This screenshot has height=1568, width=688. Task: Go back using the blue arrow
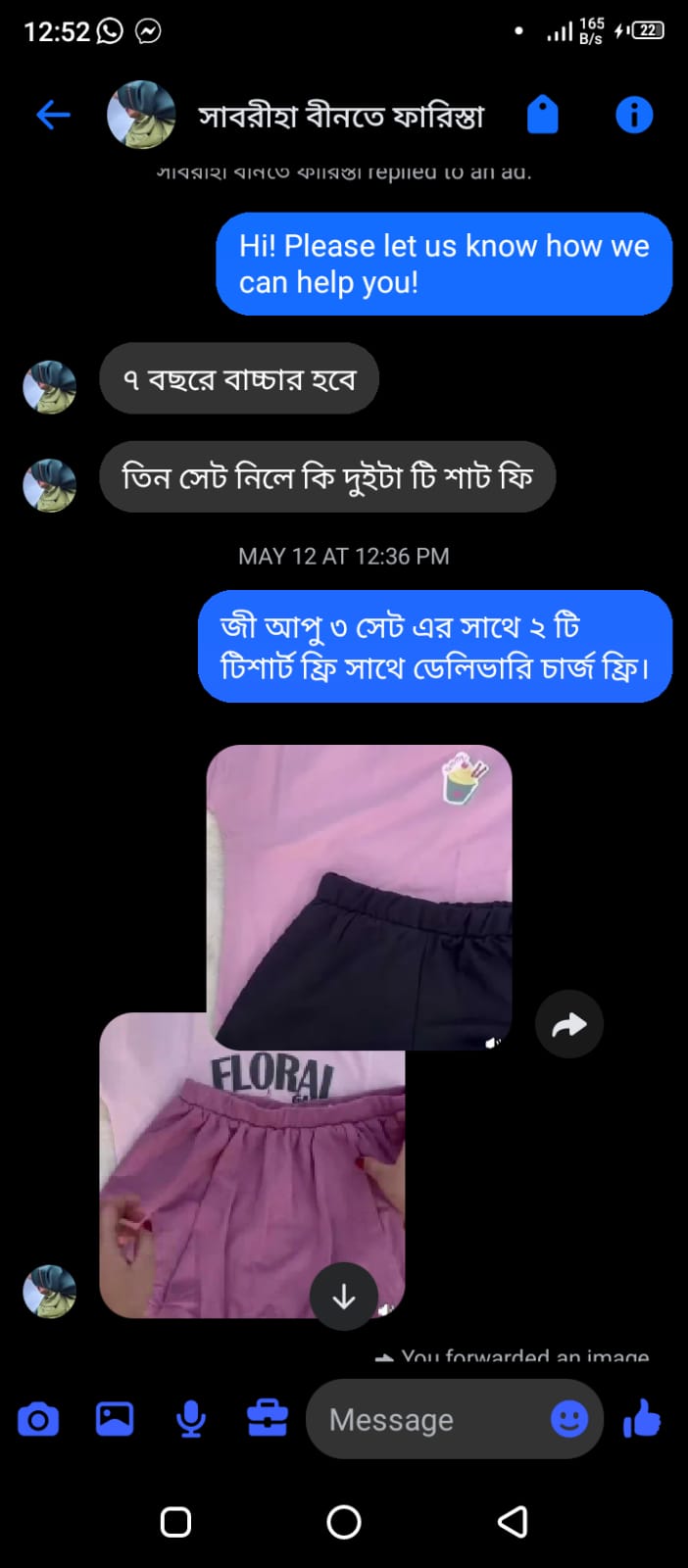coord(53,116)
